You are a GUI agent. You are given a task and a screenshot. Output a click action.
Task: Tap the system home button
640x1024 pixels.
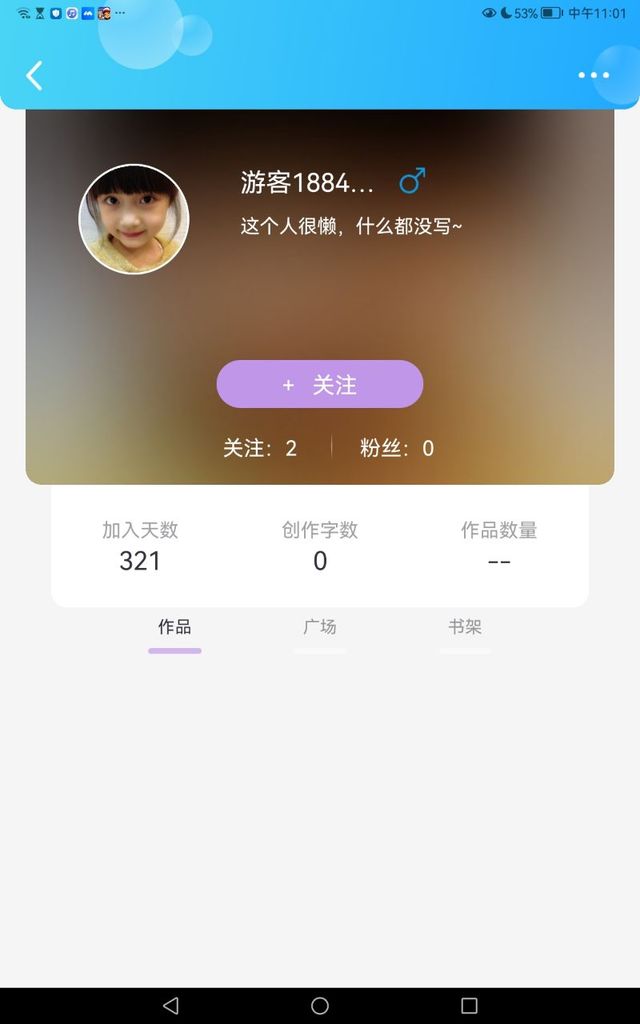coord(320,1006)
